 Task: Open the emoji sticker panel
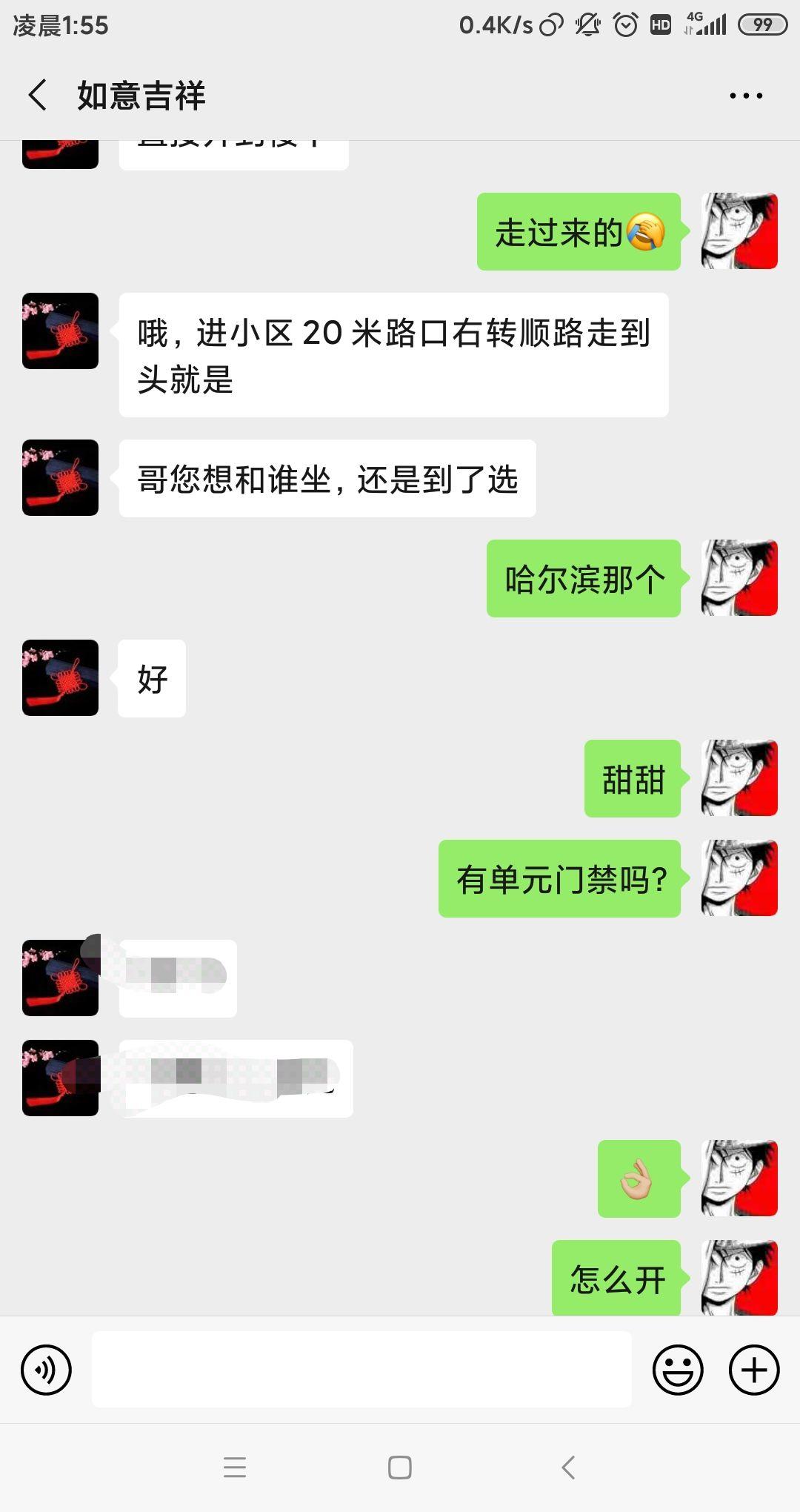[x=677, y=1370]
